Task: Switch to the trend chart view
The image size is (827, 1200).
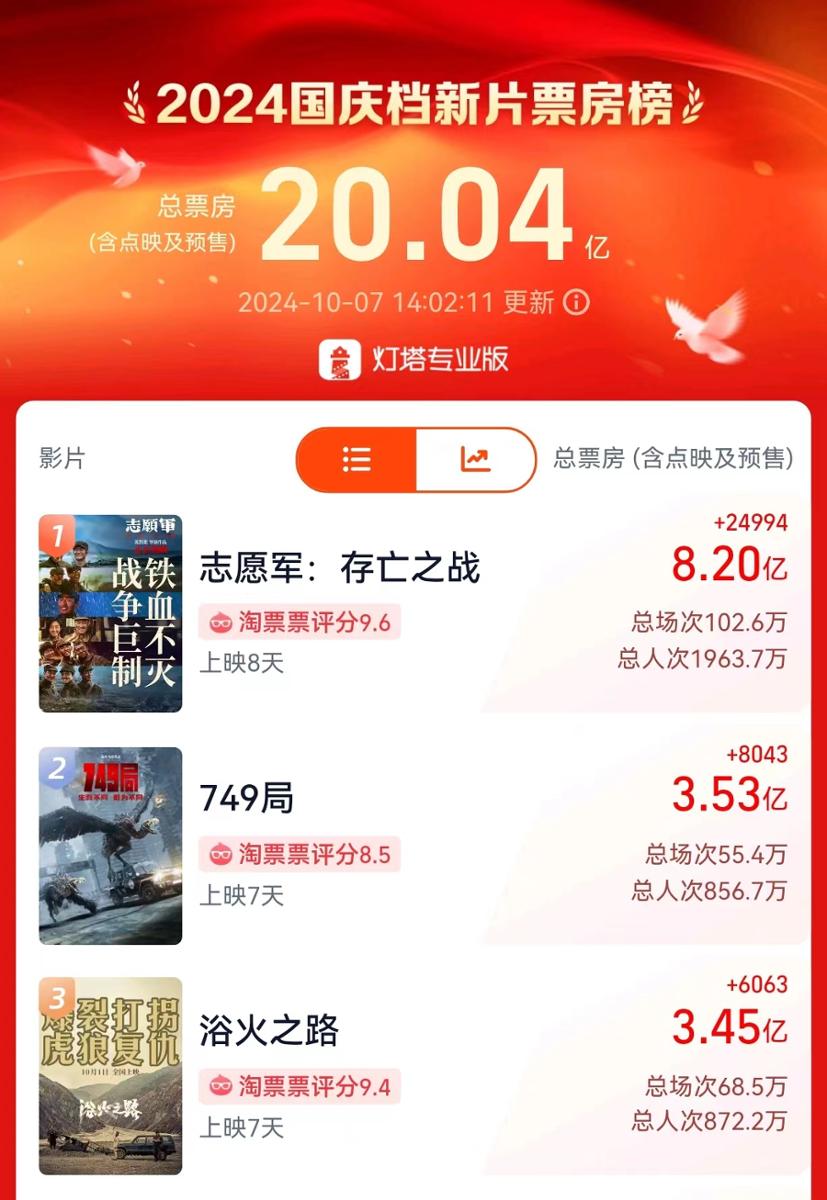Action: [475, 459]
